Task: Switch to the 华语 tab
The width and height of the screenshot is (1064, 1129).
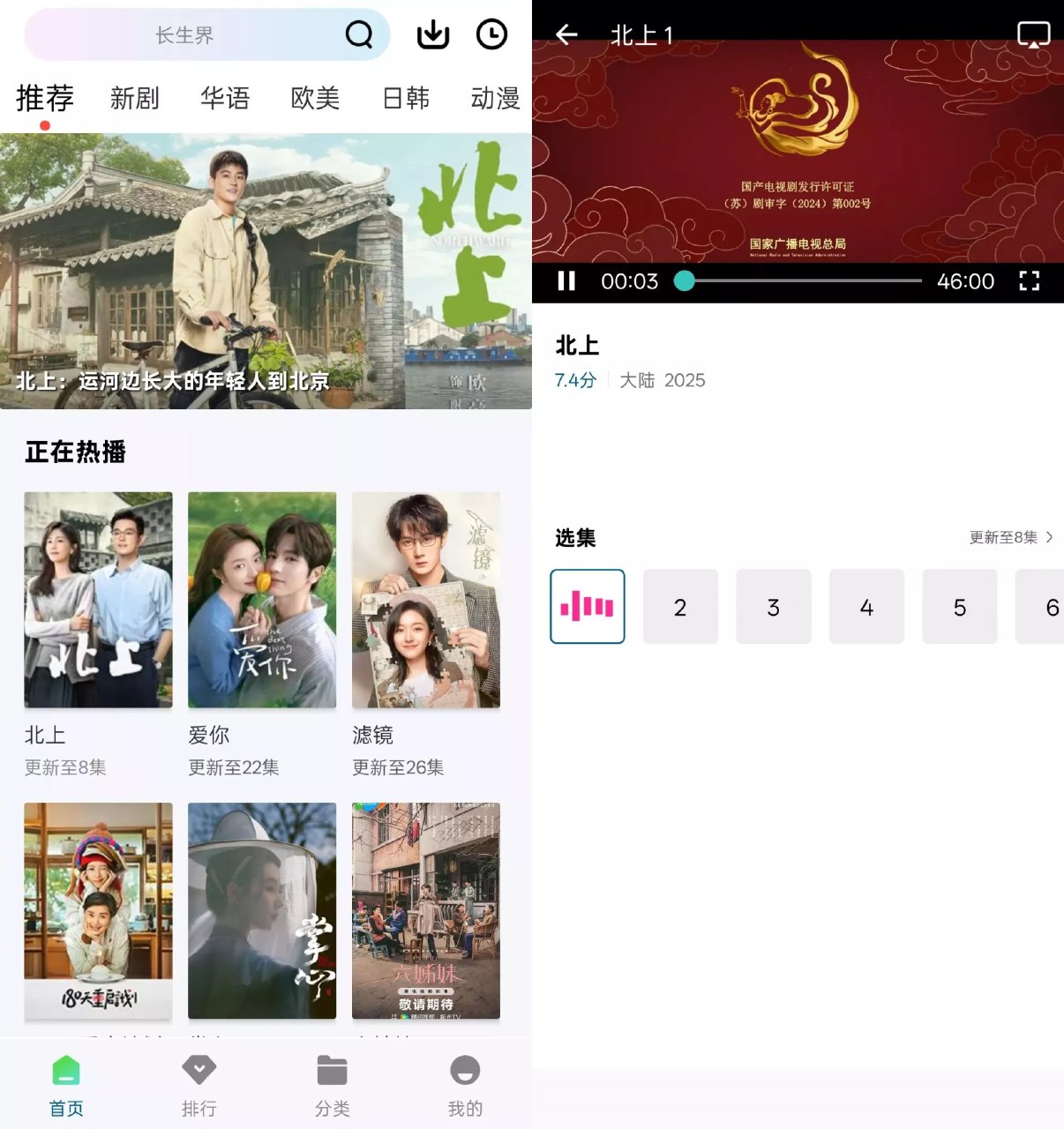Action: tap(225, 98)
